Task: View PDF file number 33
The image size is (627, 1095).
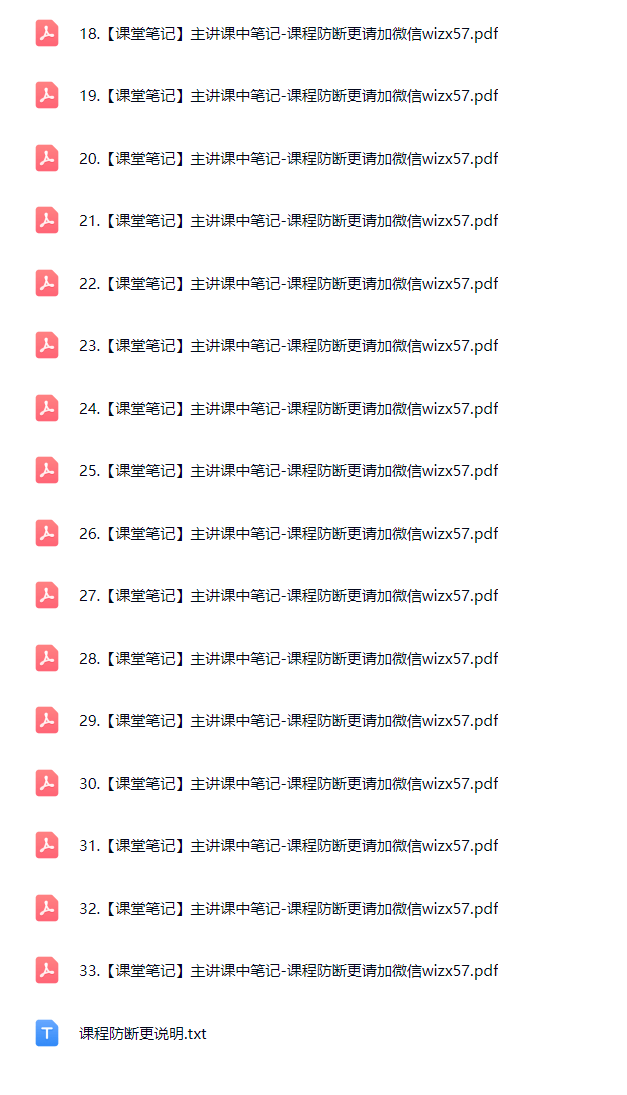Action: pos(288,971)
